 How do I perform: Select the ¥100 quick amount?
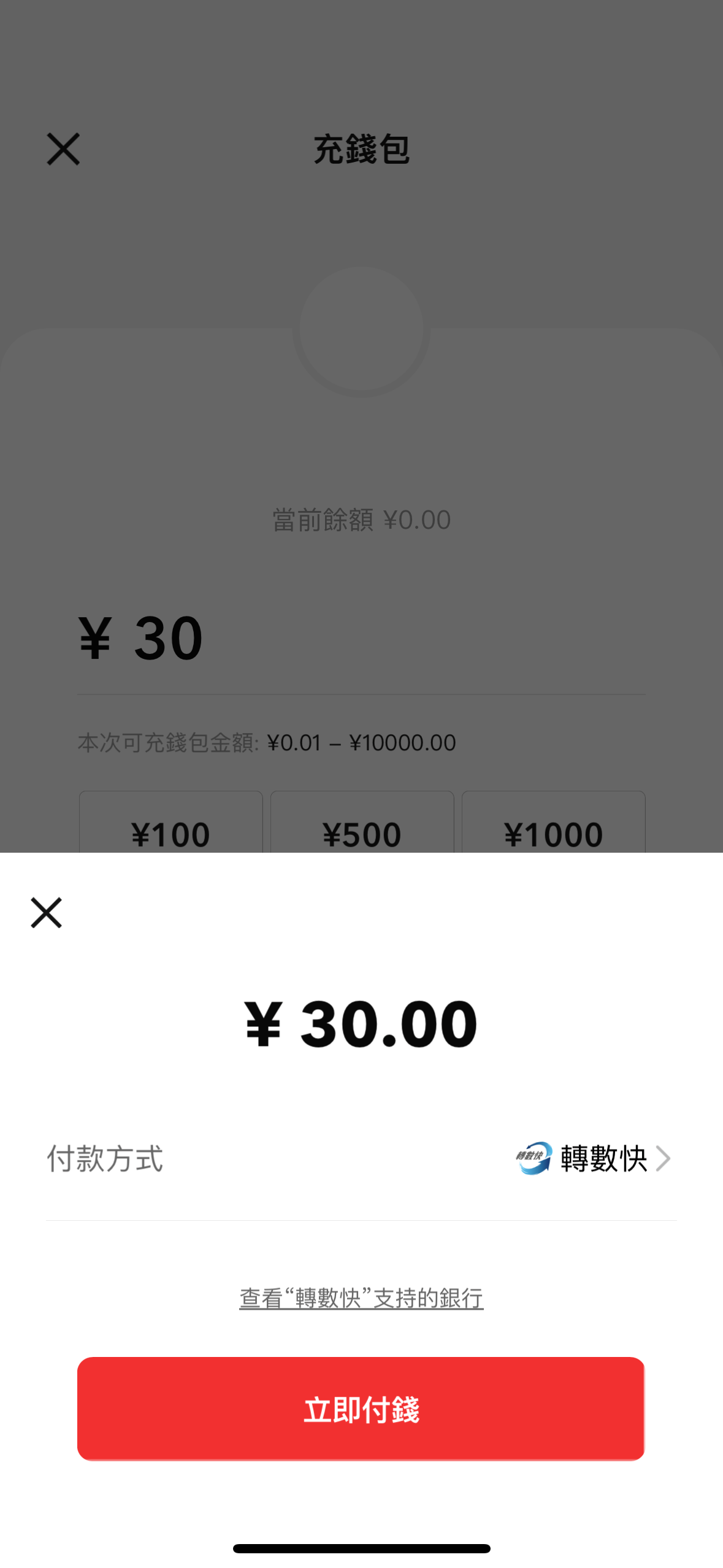coord(171,833)
